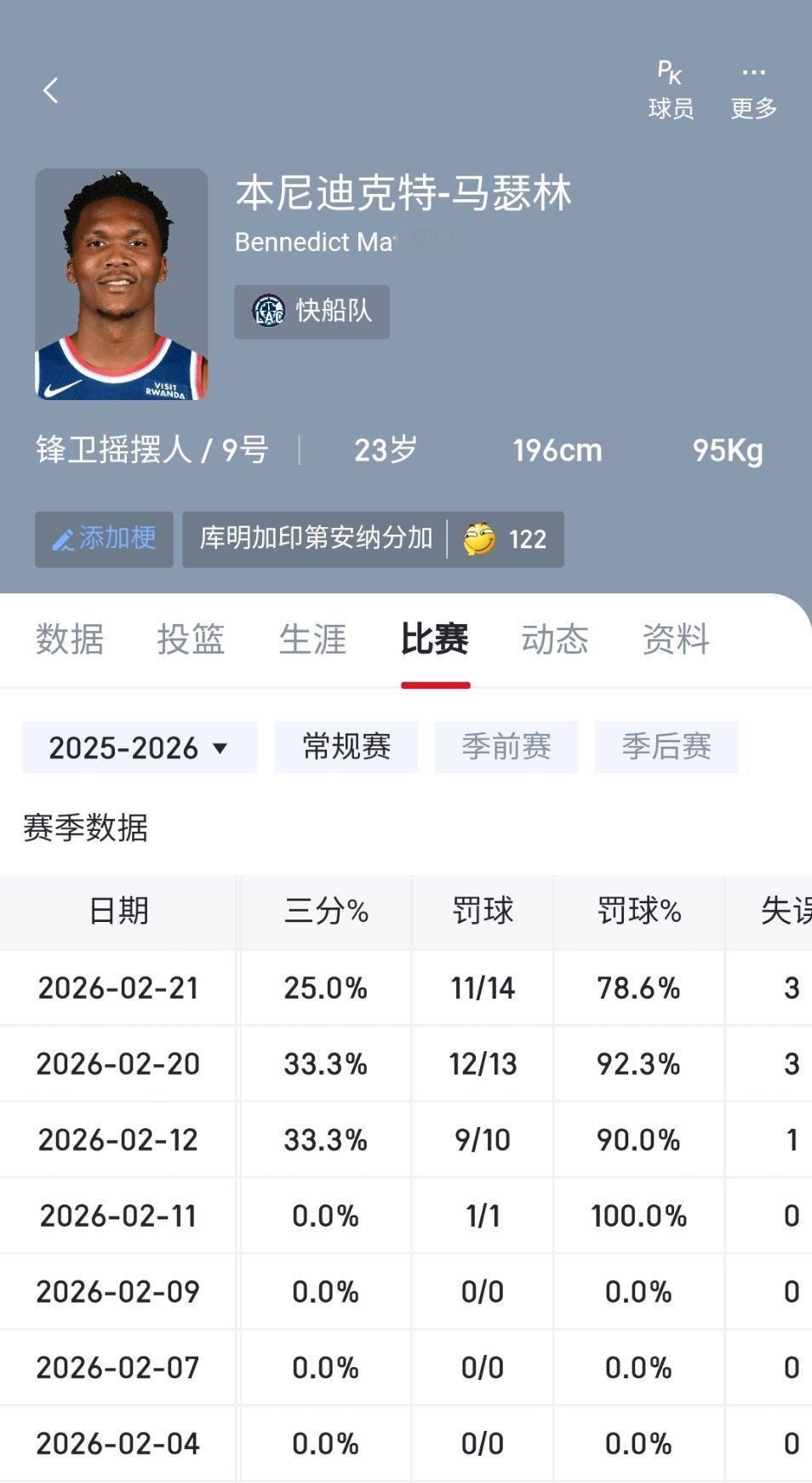The image size is (812, 1483).
Task: Open the 生涯 career tab
Action: point(314,640)
